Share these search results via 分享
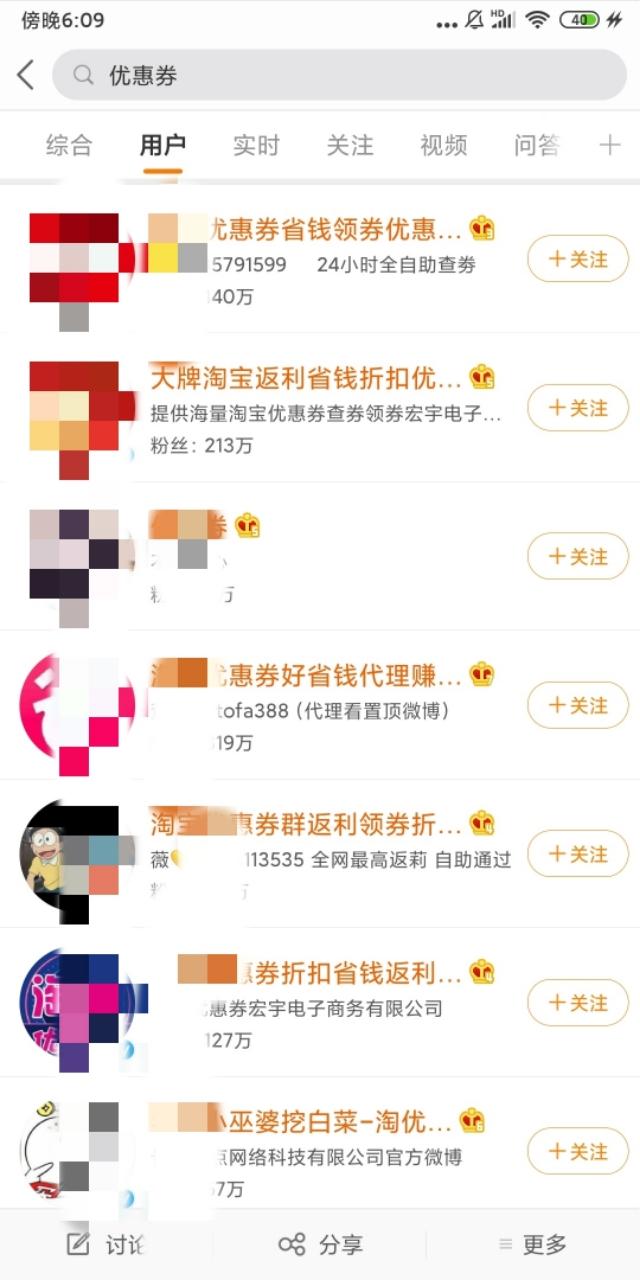The height and width of the screenshot is (1280, 640). click(x=320, y=1245)
